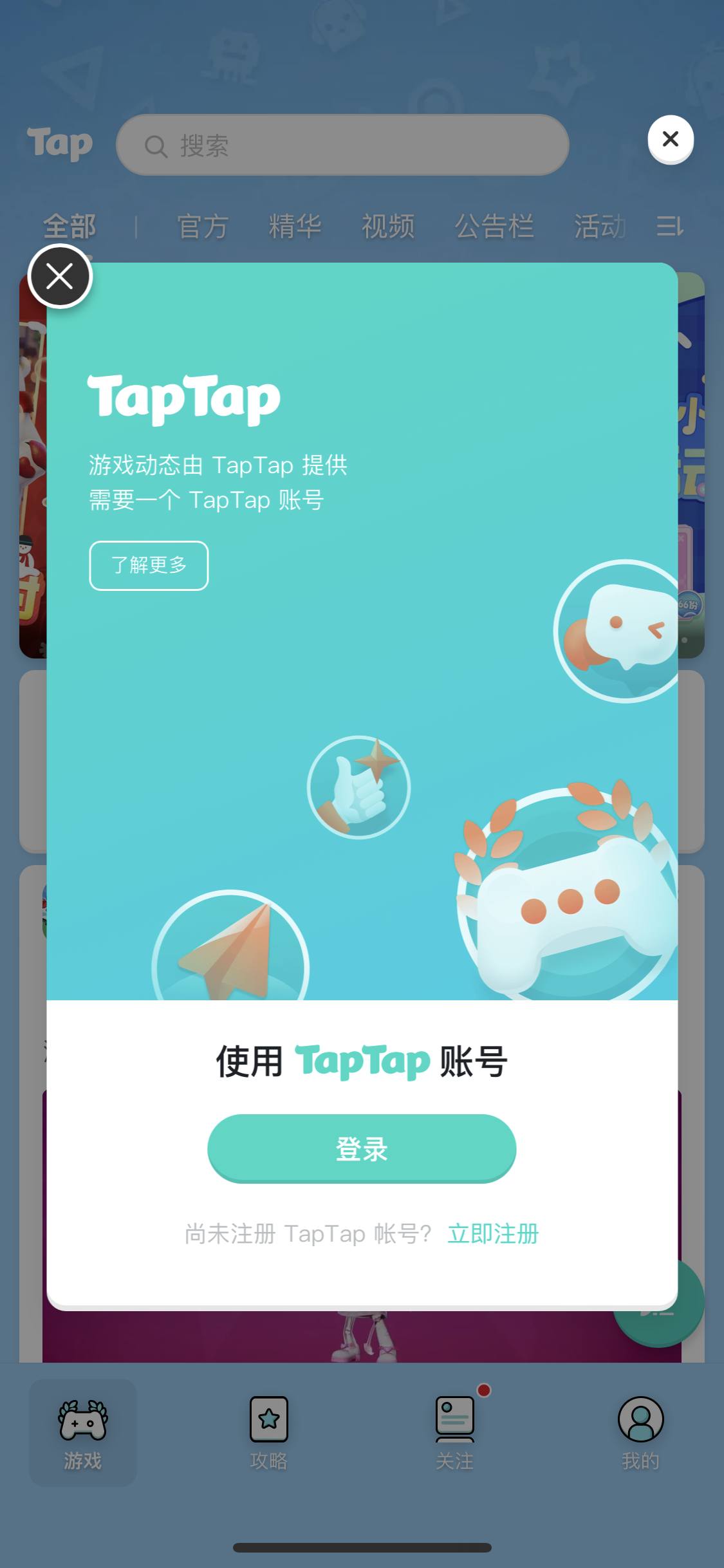
Task: Select the 精华 category tab
Action: click(295, 227)
